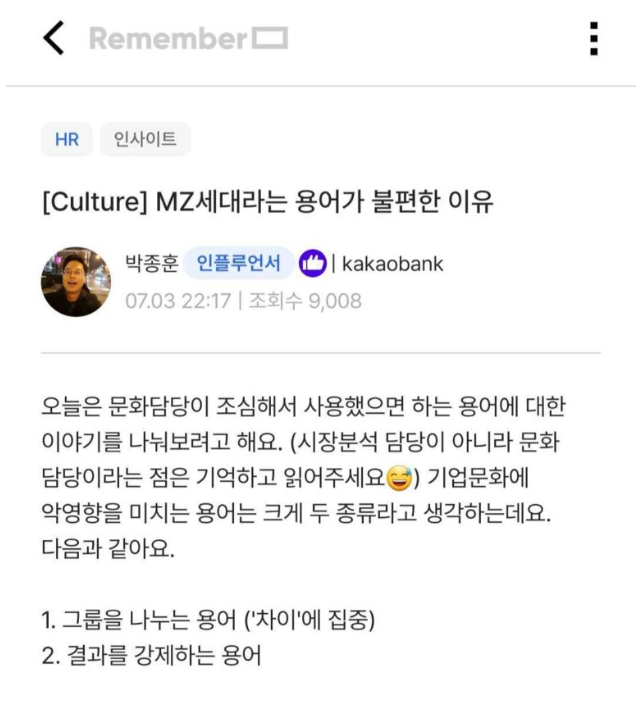Open the three-dot overflow menu
This screenshot has height=703, width=640.
(x=594, y=39)
